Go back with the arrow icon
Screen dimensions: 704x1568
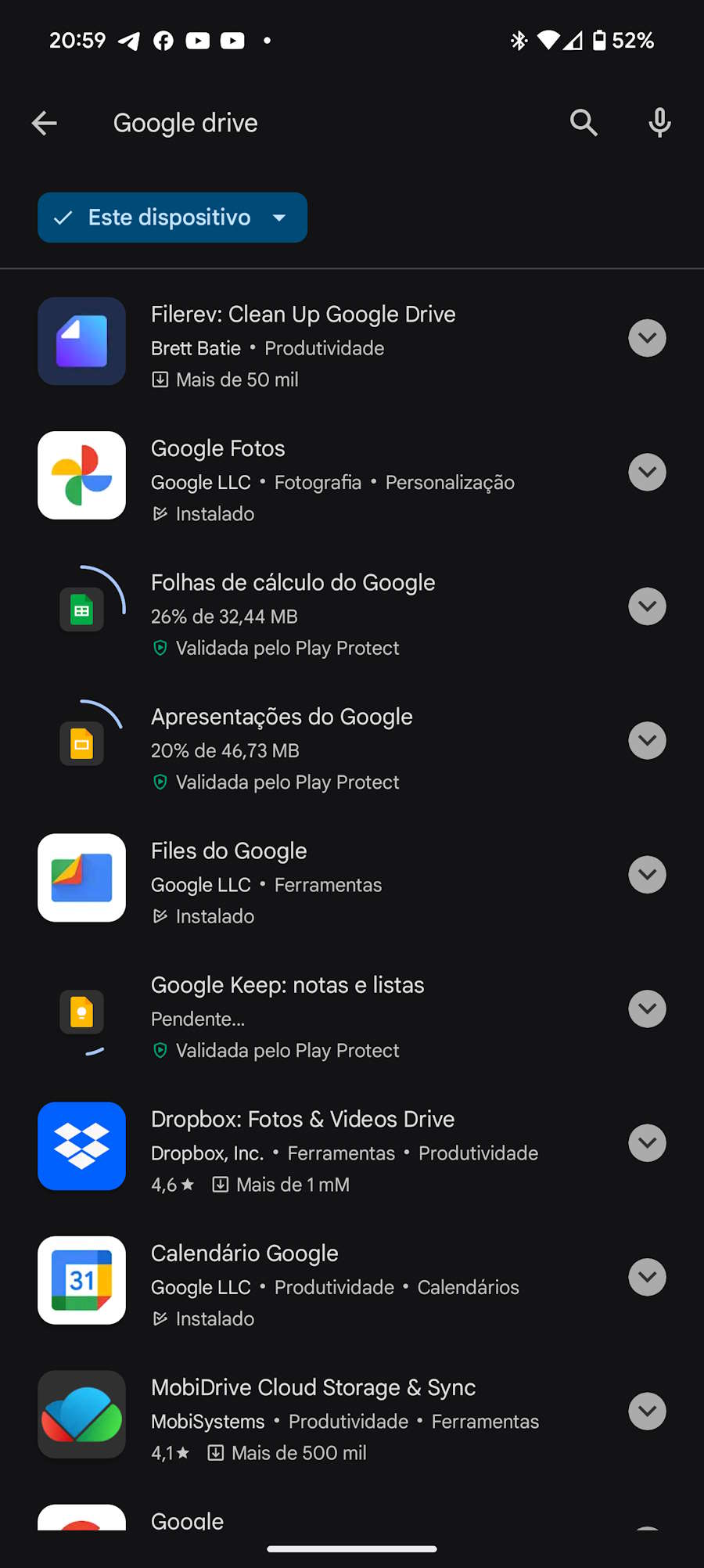[x=45, y=123]
